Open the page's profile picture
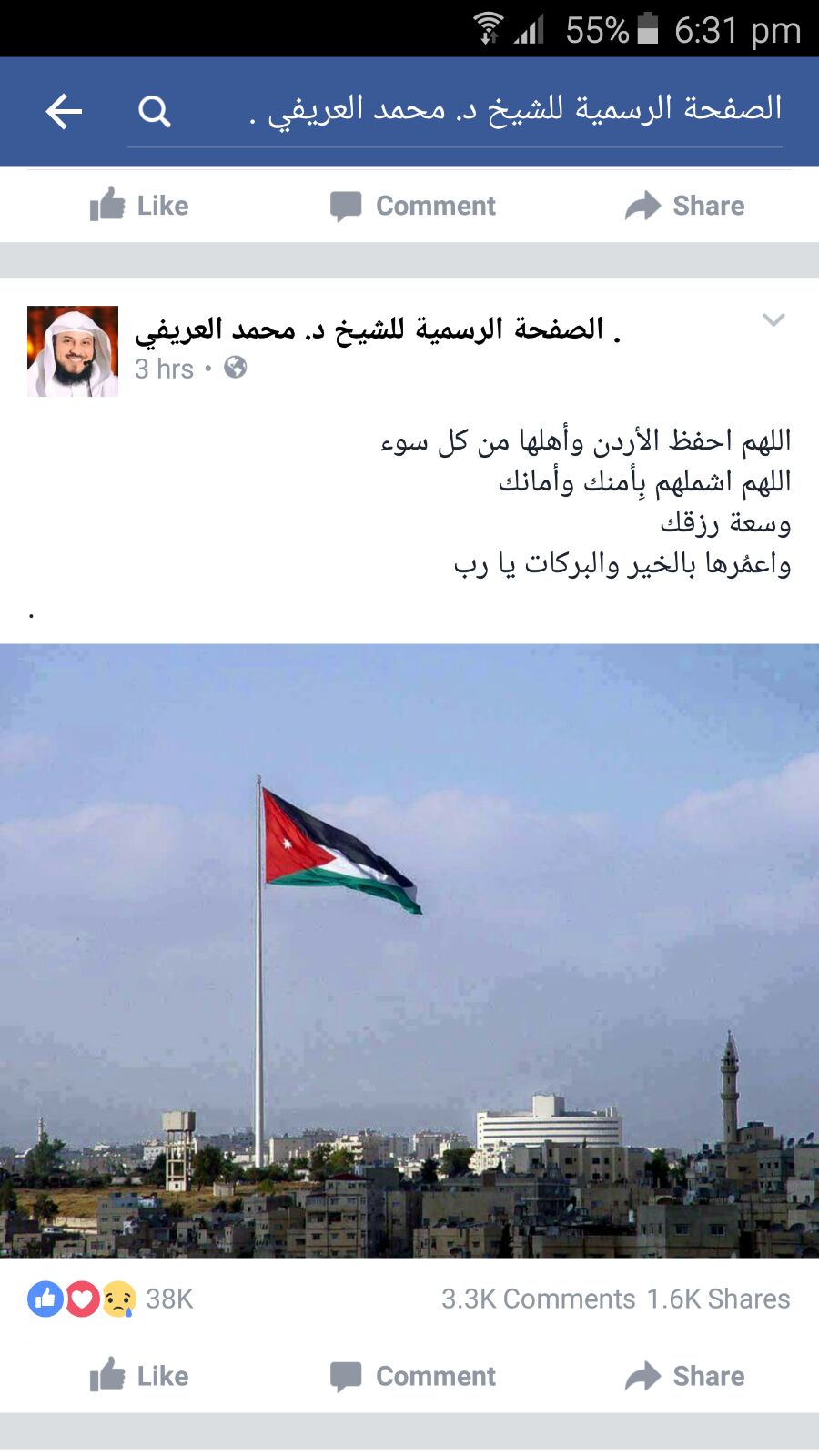The width and height of the screenshot is (819, 1456). pos(73,351)
